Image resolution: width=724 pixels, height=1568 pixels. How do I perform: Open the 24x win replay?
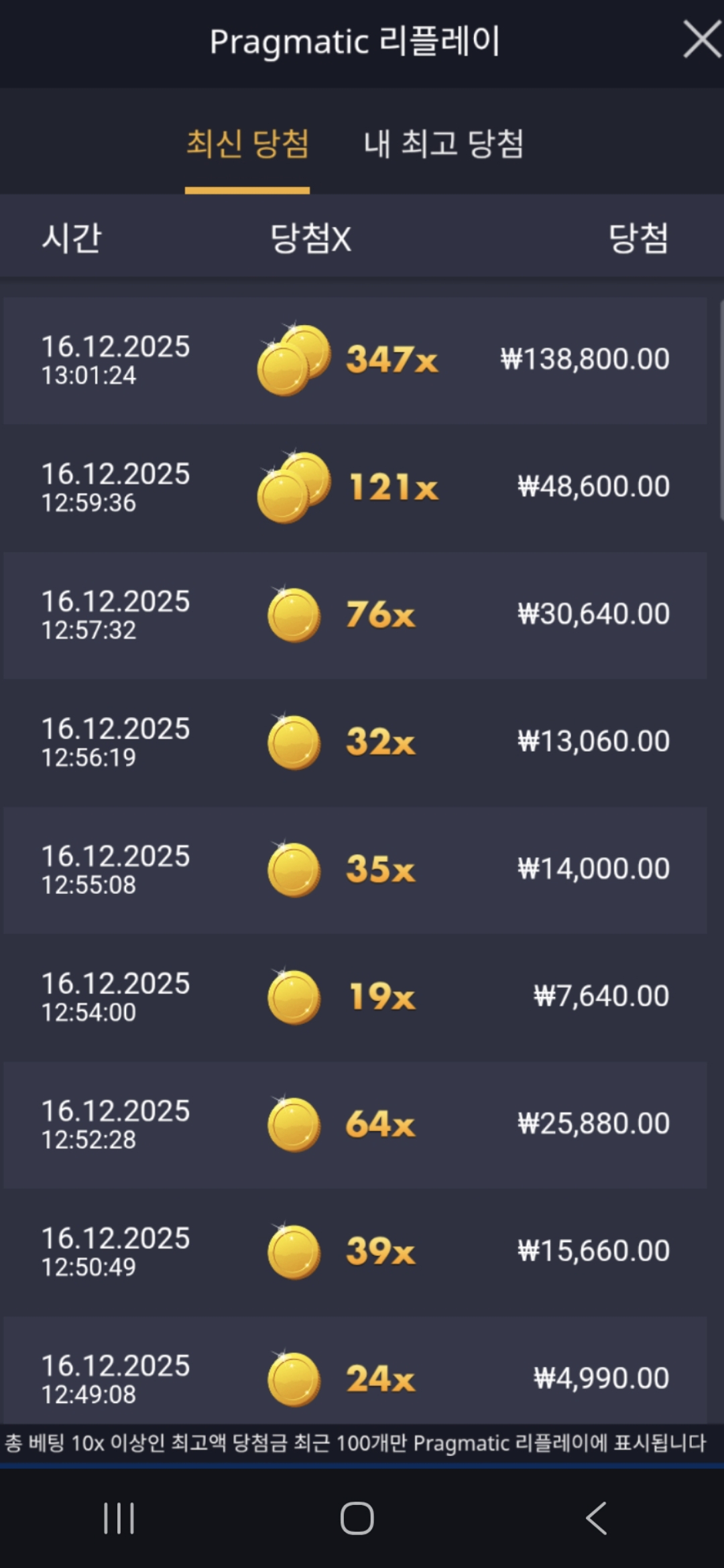point(355,1377)
